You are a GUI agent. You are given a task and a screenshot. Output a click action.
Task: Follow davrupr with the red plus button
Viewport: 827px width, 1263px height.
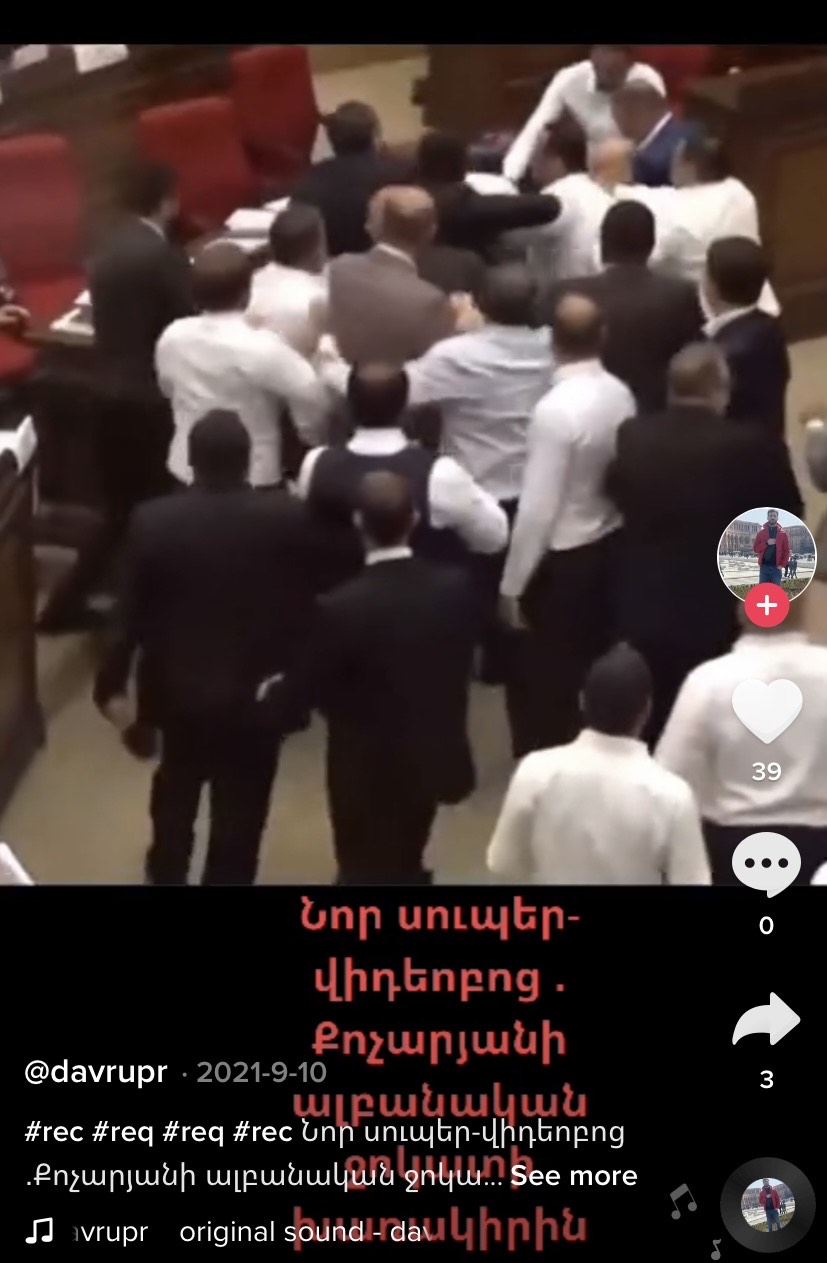point(766,606)
